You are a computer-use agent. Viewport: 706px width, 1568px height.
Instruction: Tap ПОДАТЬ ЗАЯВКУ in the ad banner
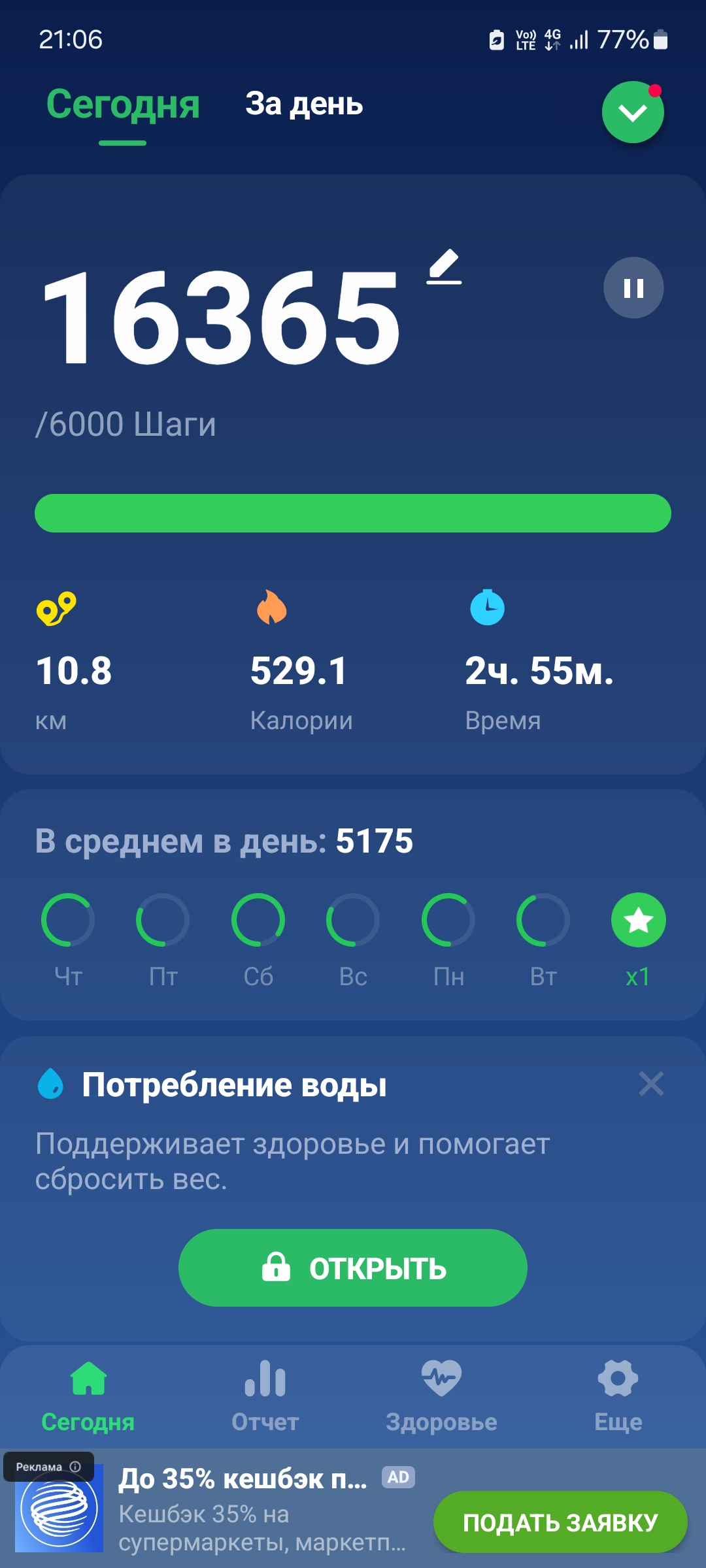tap(560, 1522)
